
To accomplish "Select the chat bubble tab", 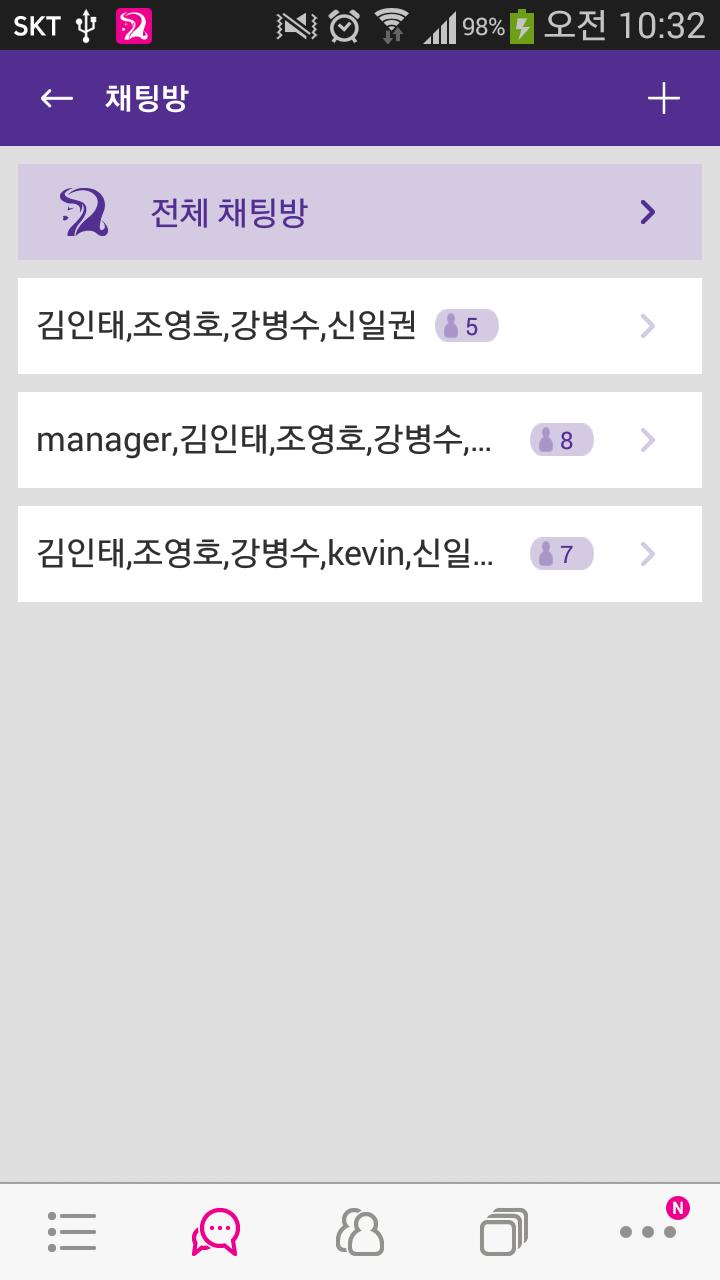I will [x=216, y=1232].
